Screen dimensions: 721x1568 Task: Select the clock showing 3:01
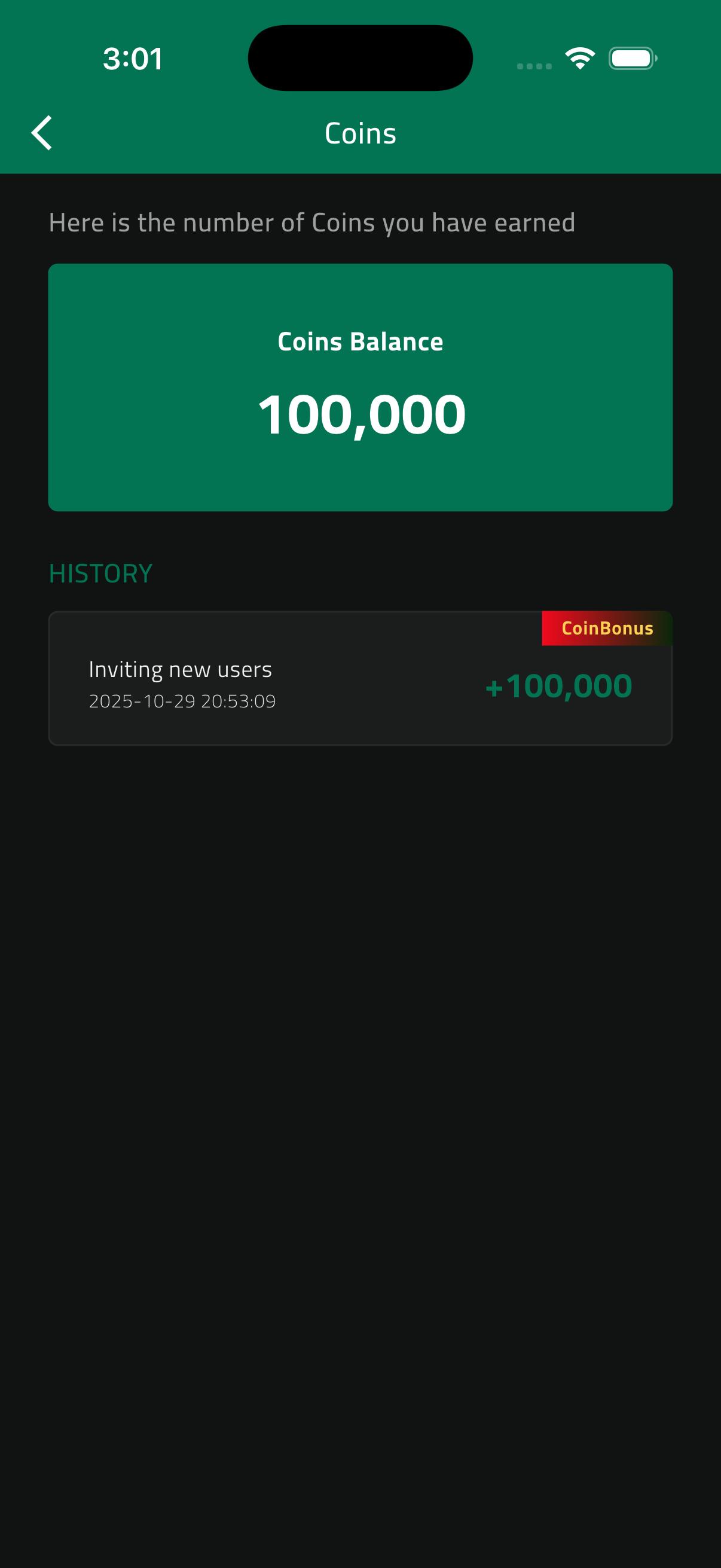pyautogui.click(x=132, y=58)
